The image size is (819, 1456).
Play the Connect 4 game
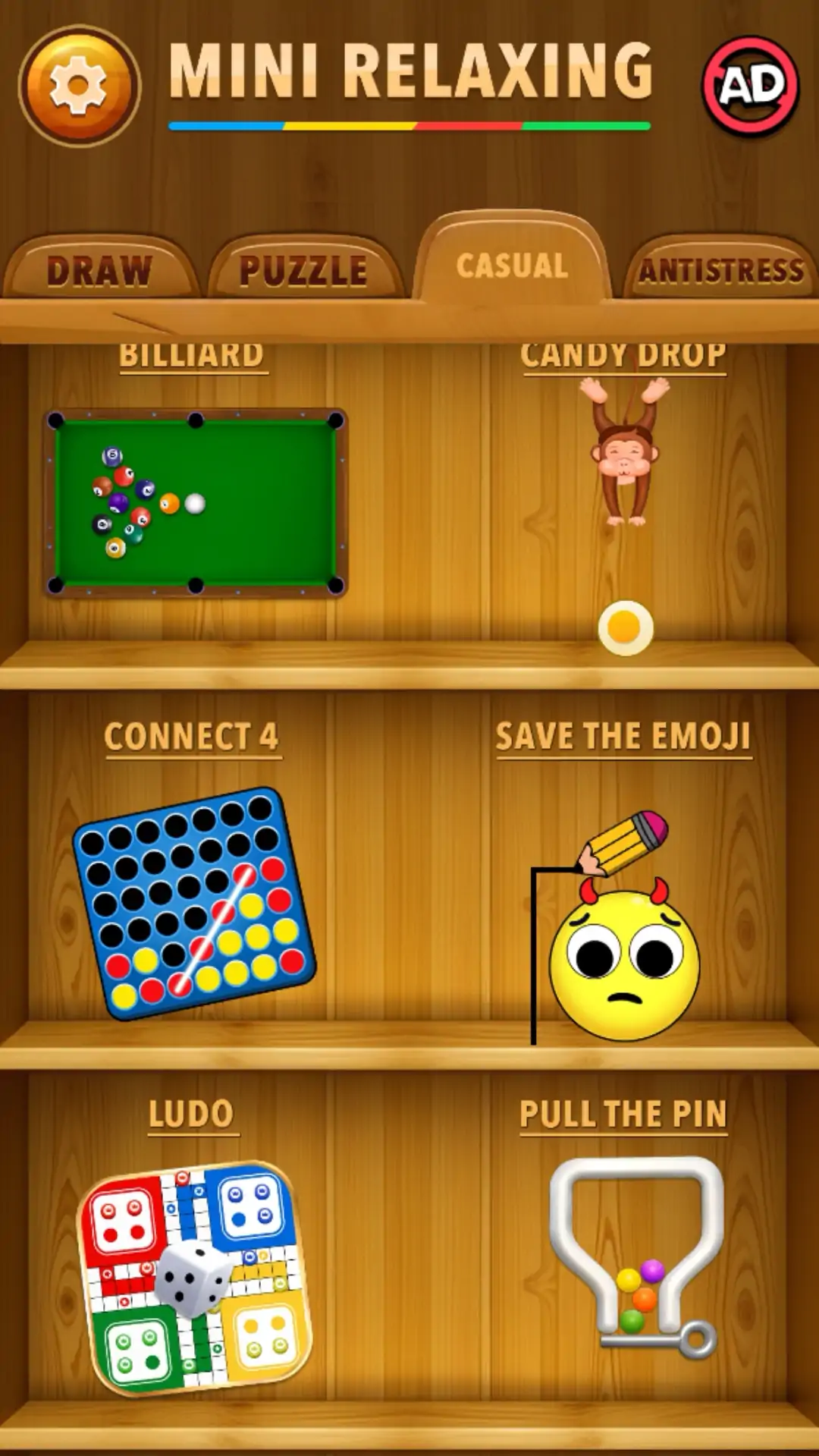coord(194,903)
